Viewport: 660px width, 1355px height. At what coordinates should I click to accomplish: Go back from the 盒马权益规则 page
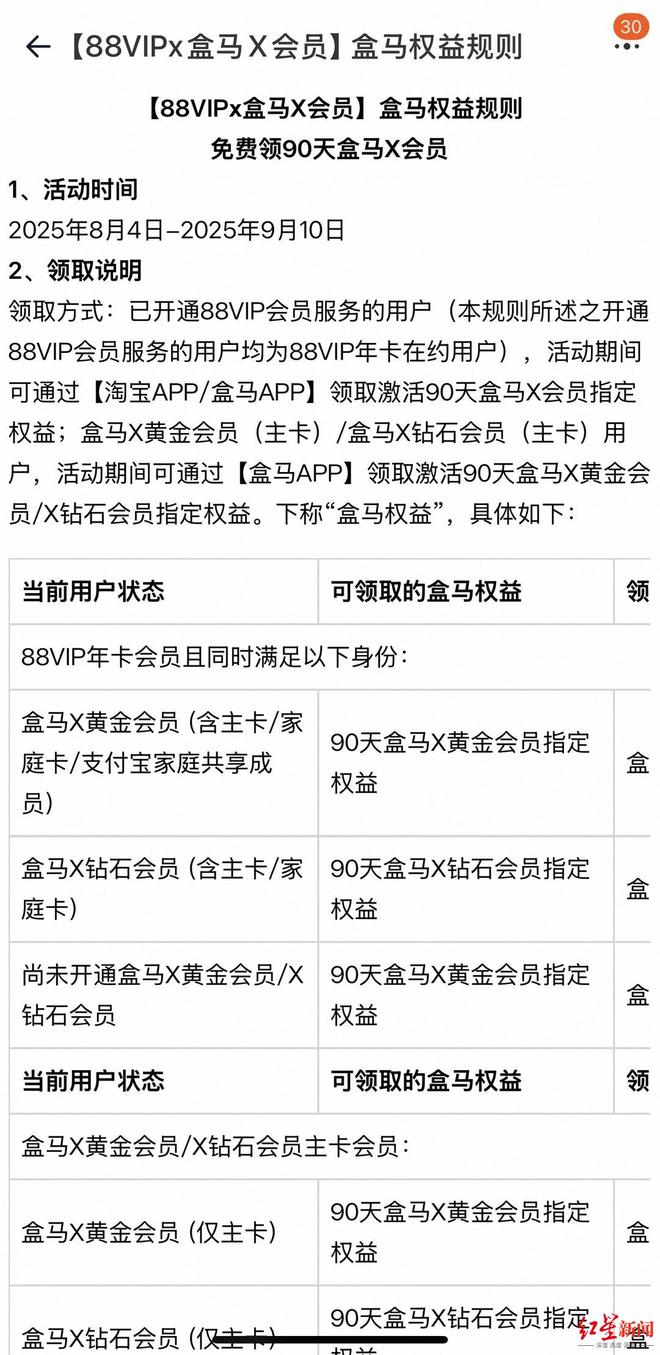(x=38, y=47)
